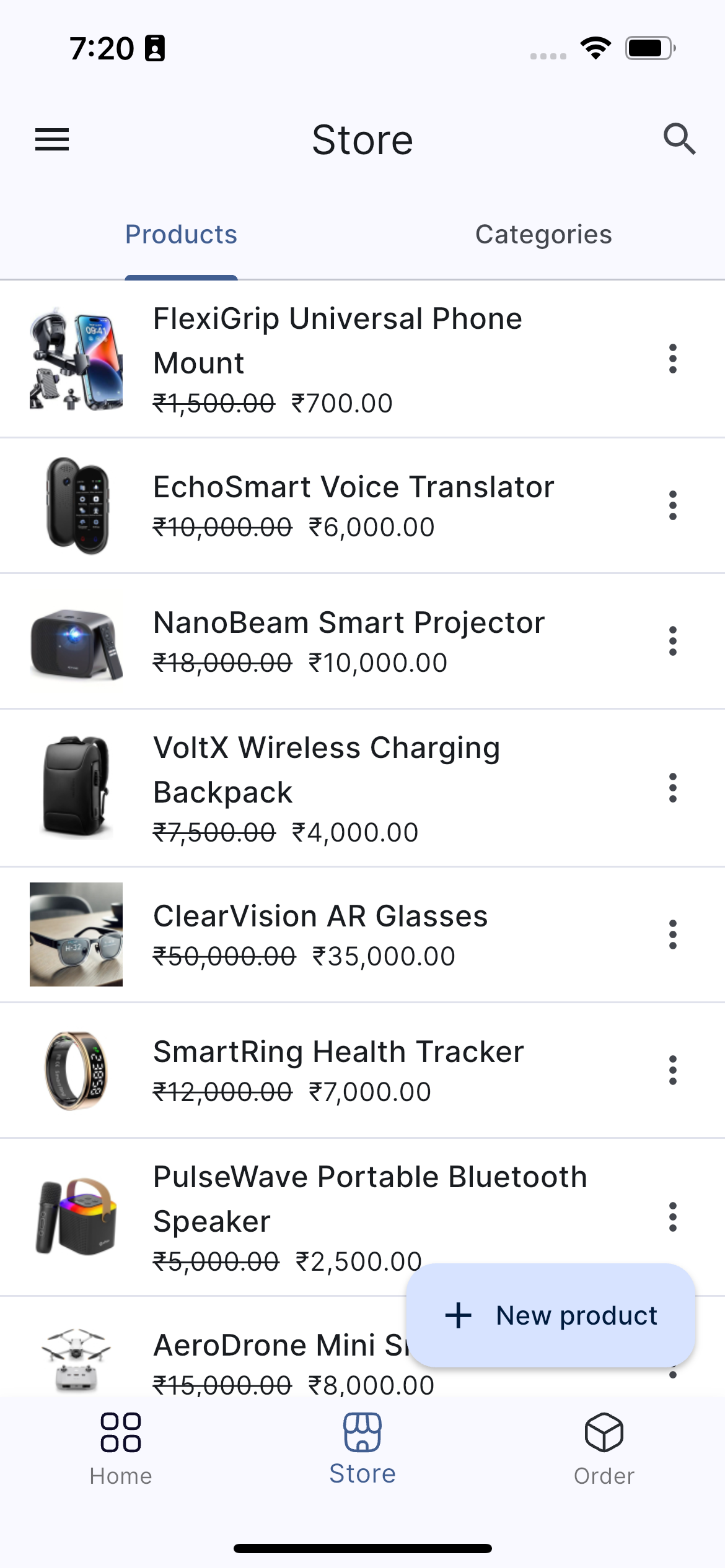Image resolution: width=725 pixels, height=1568 pixels.
Task: Open the navigation hamburger menu
Action: coord(51,140)
